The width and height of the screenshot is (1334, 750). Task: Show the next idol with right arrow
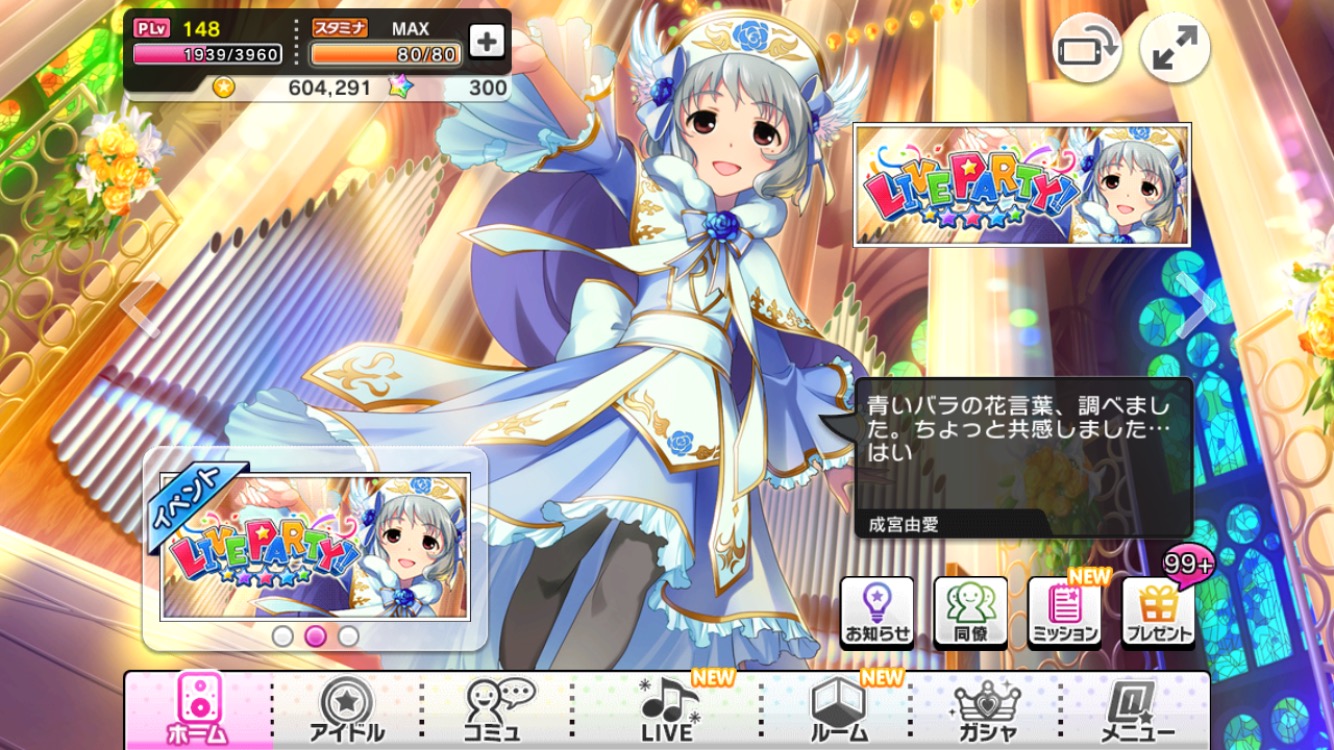coord(1194,305)
